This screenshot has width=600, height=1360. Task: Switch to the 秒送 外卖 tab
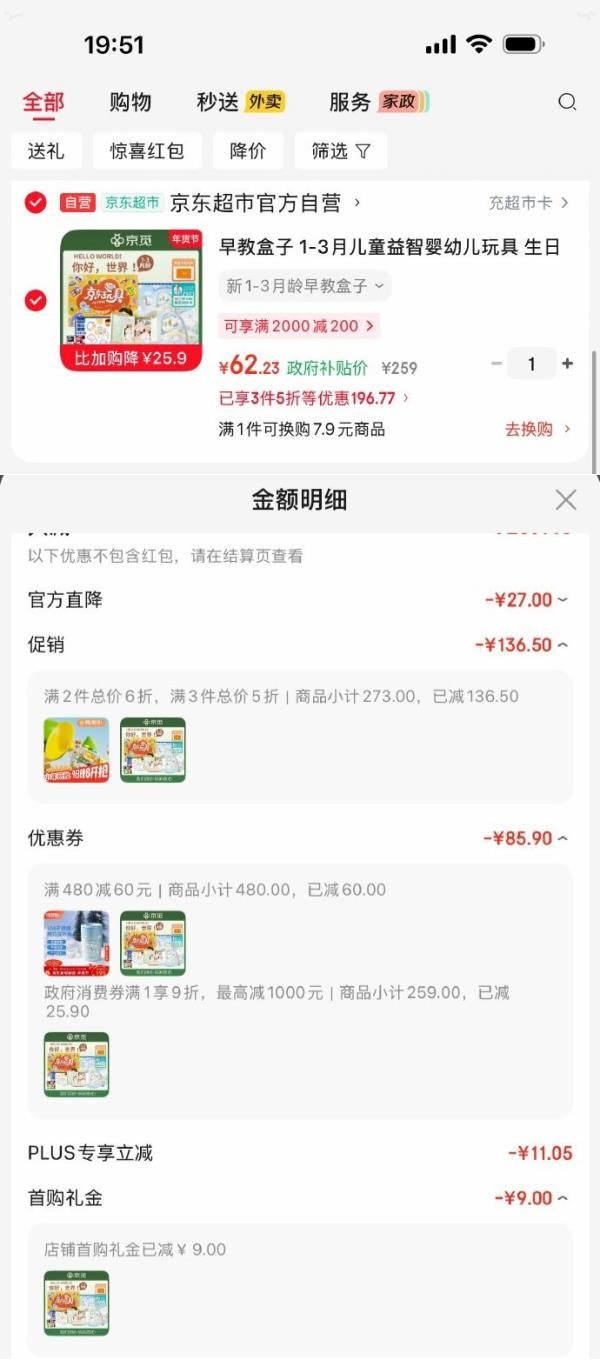pyautogui.click(x=240, y=102)
